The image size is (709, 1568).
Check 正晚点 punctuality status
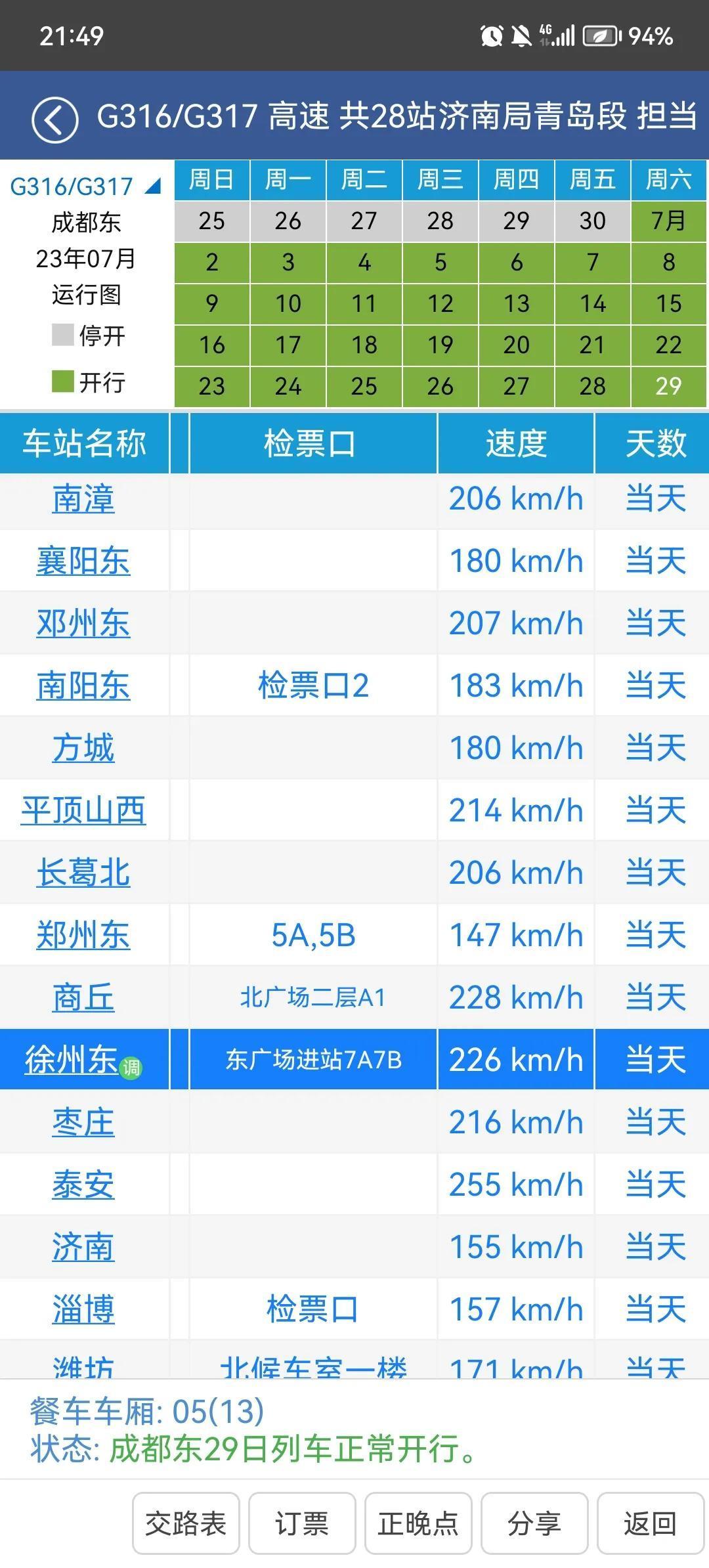[418, 1523]
